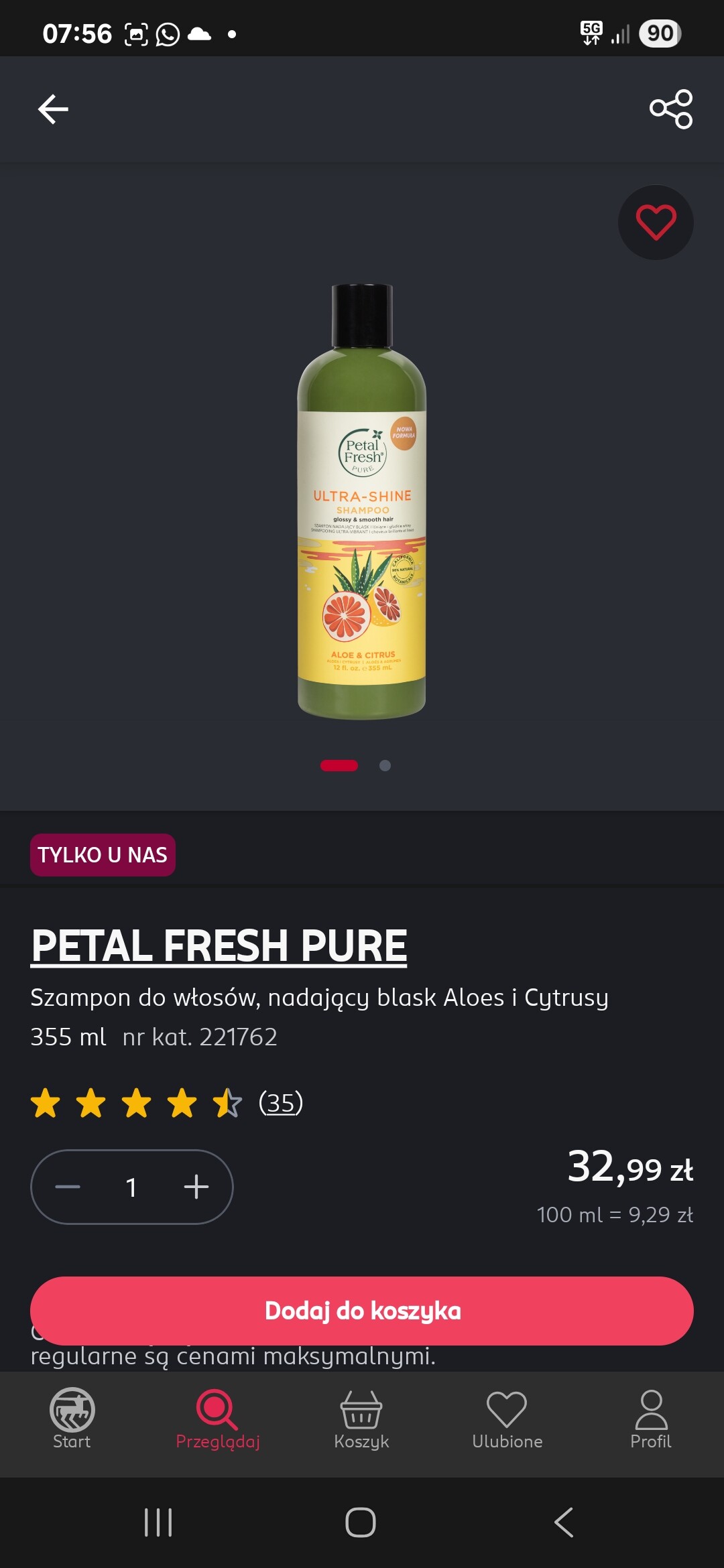
Task: Open the PETAL FRESH PURE brand link
Action: [x=219, y=945]
